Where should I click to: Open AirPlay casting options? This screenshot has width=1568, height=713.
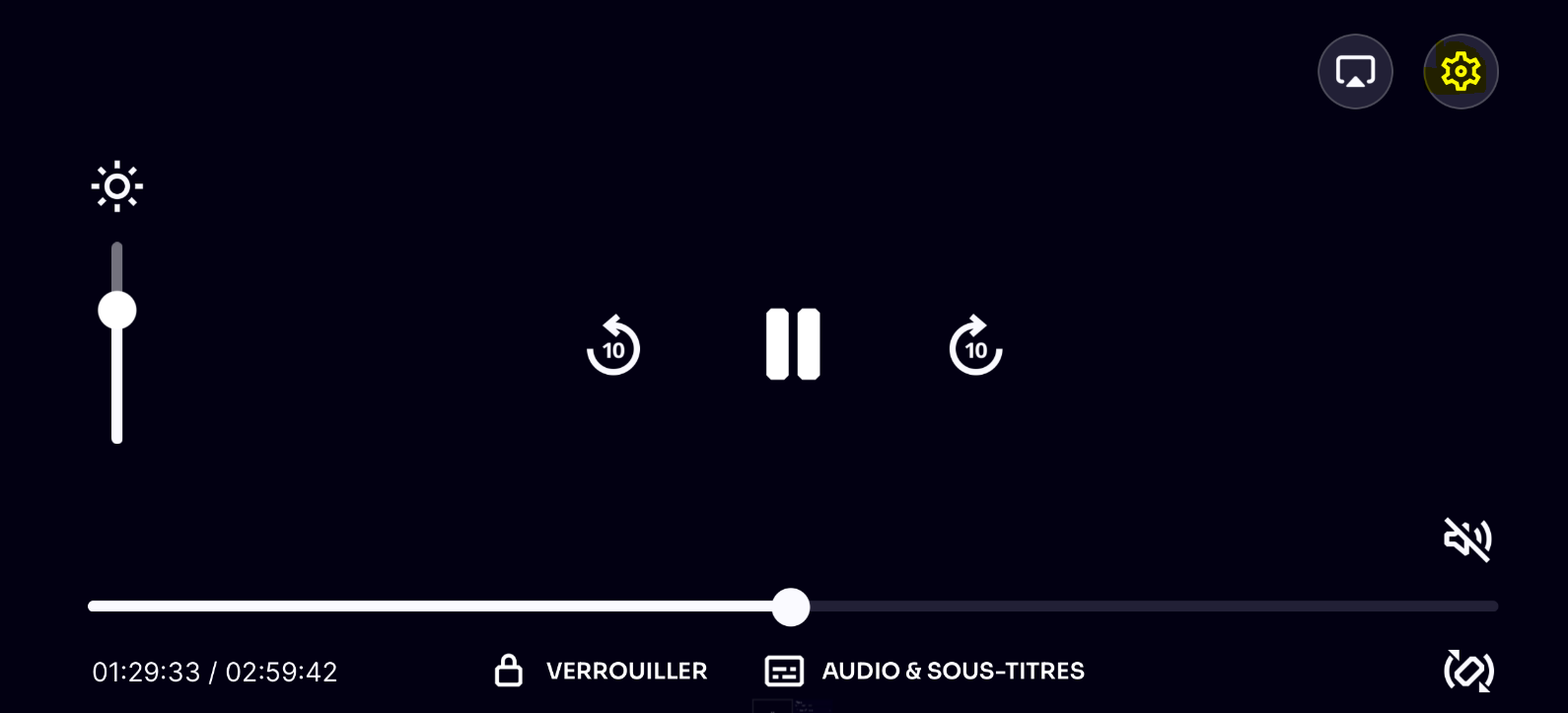[1355, 72]
